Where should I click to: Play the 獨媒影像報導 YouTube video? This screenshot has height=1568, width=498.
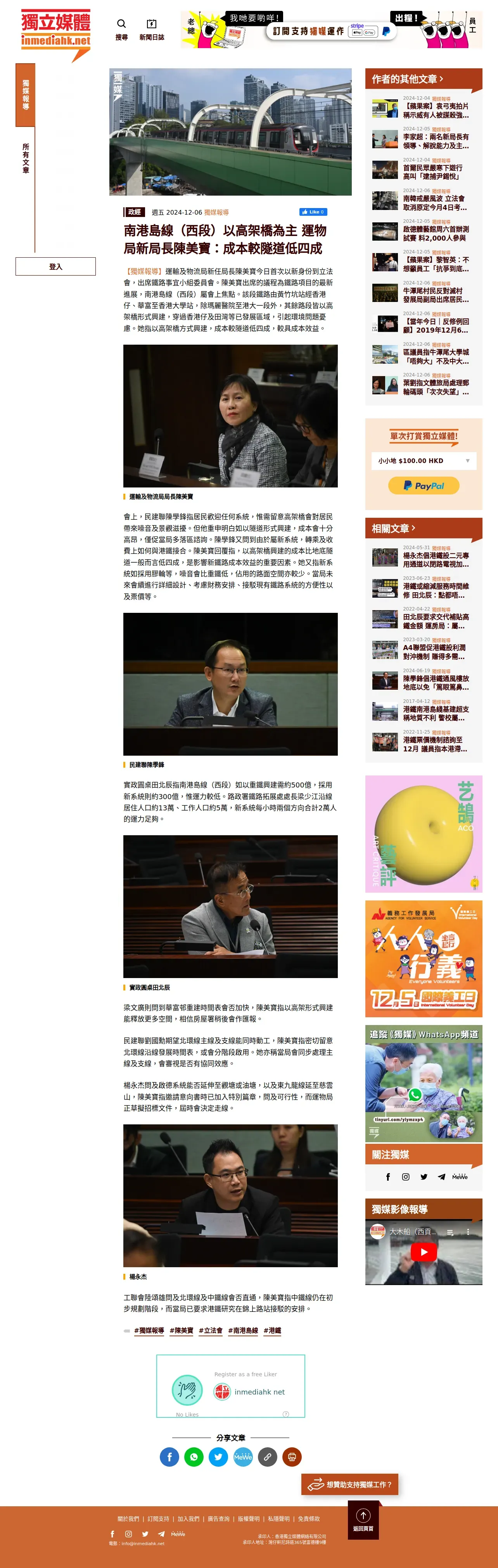[424, 1252]
